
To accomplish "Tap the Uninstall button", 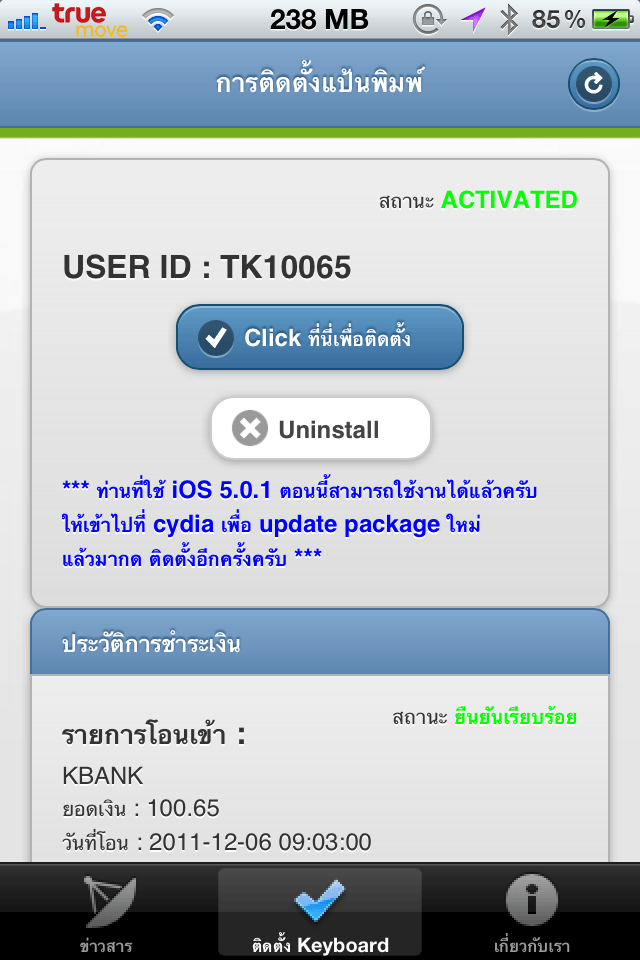I will click(x=320, y=429).
